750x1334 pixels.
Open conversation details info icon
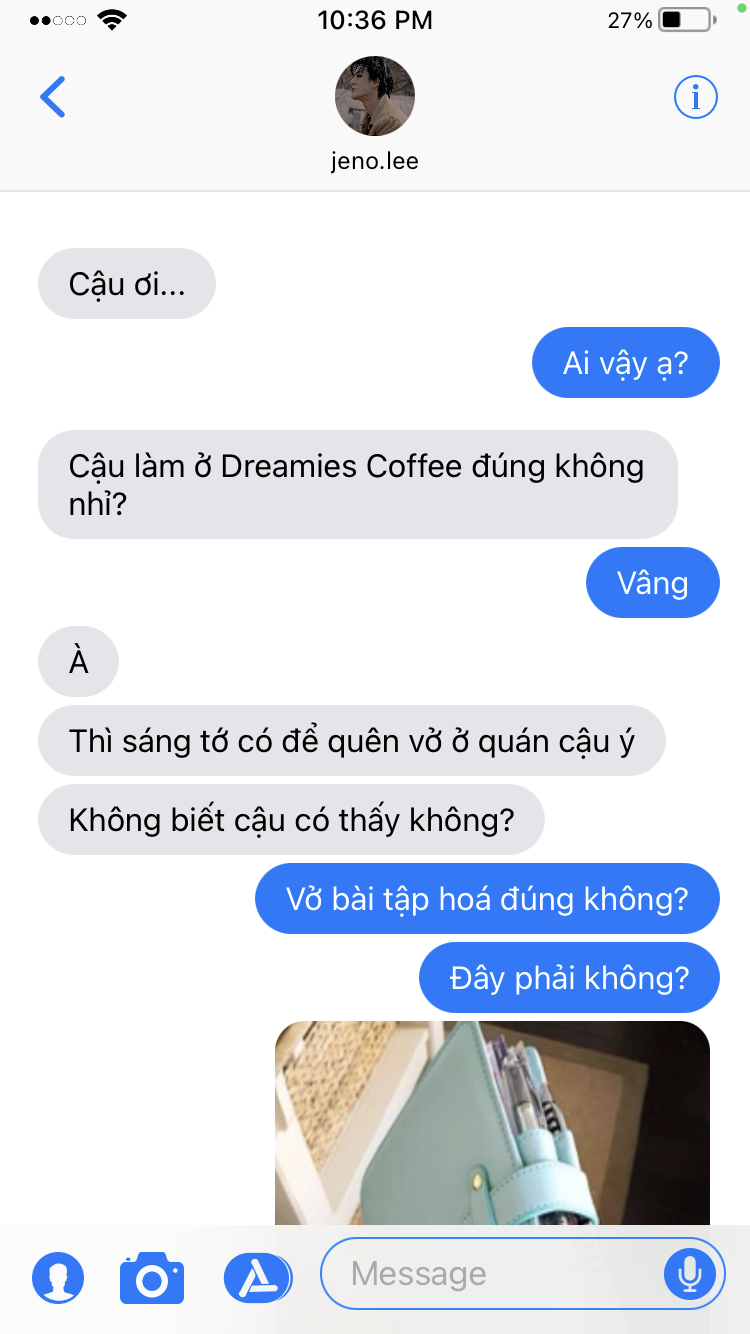pyautogui.click(x=696, y=97)
